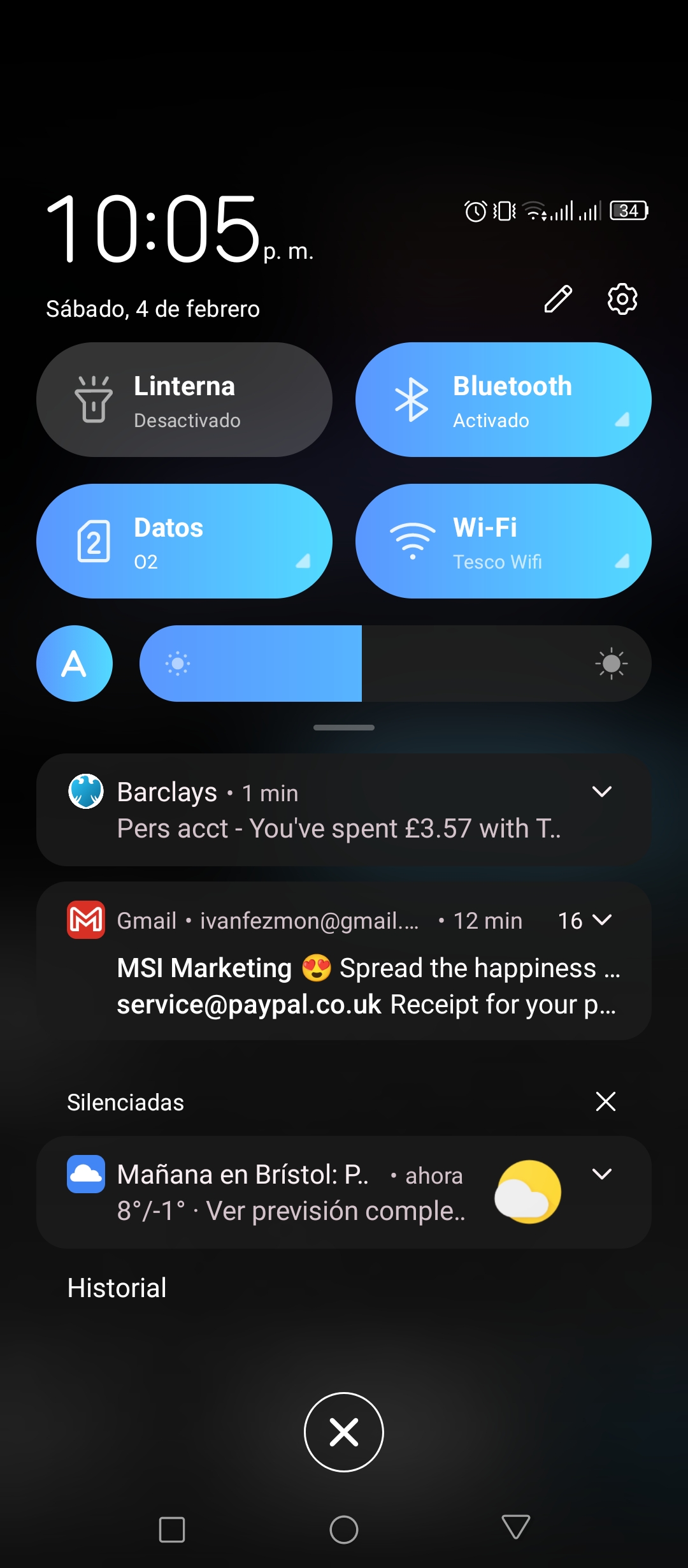Toggle automatic brightness with the A button
This screenshot has width=688, height=1568.
tap(75, 664)
